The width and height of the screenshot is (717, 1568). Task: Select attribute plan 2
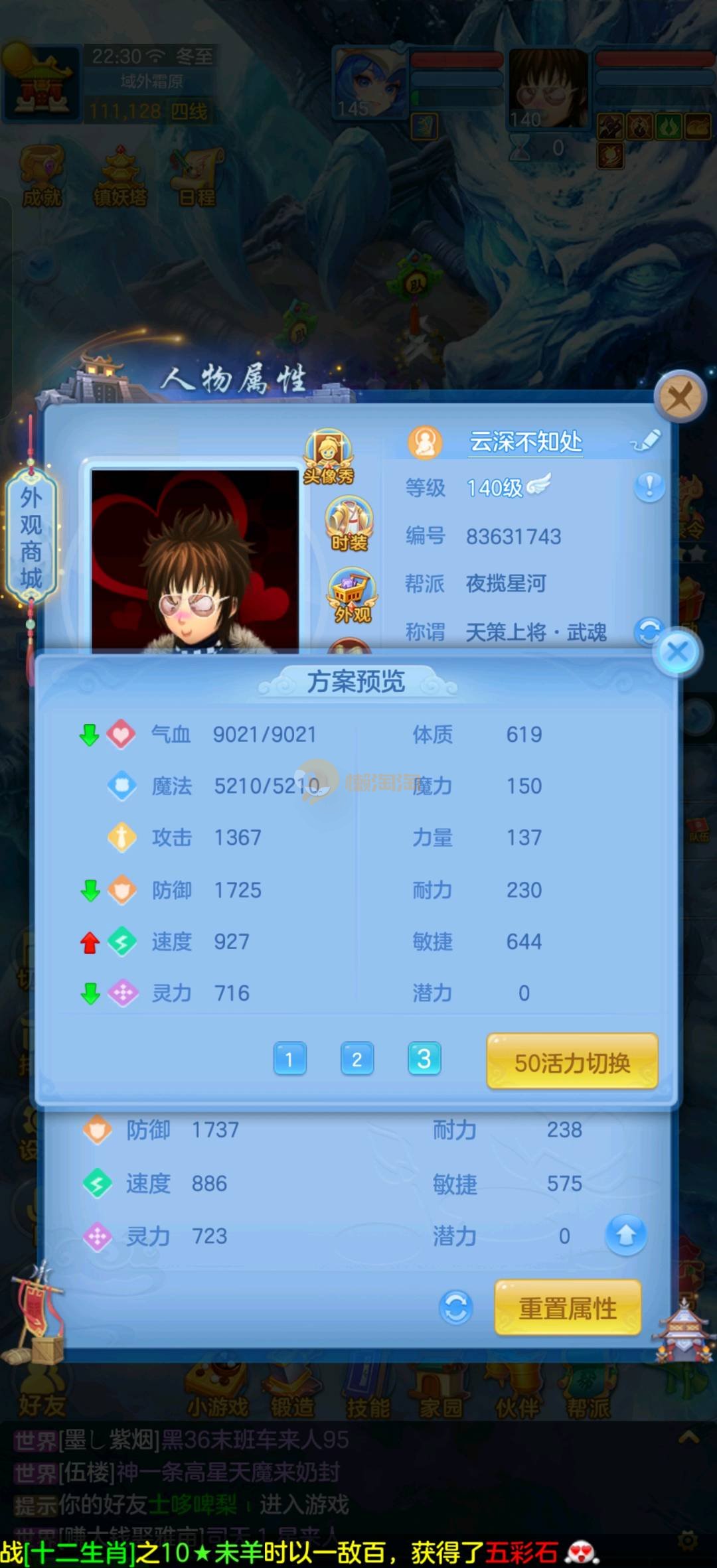[x=357, y=1058]
